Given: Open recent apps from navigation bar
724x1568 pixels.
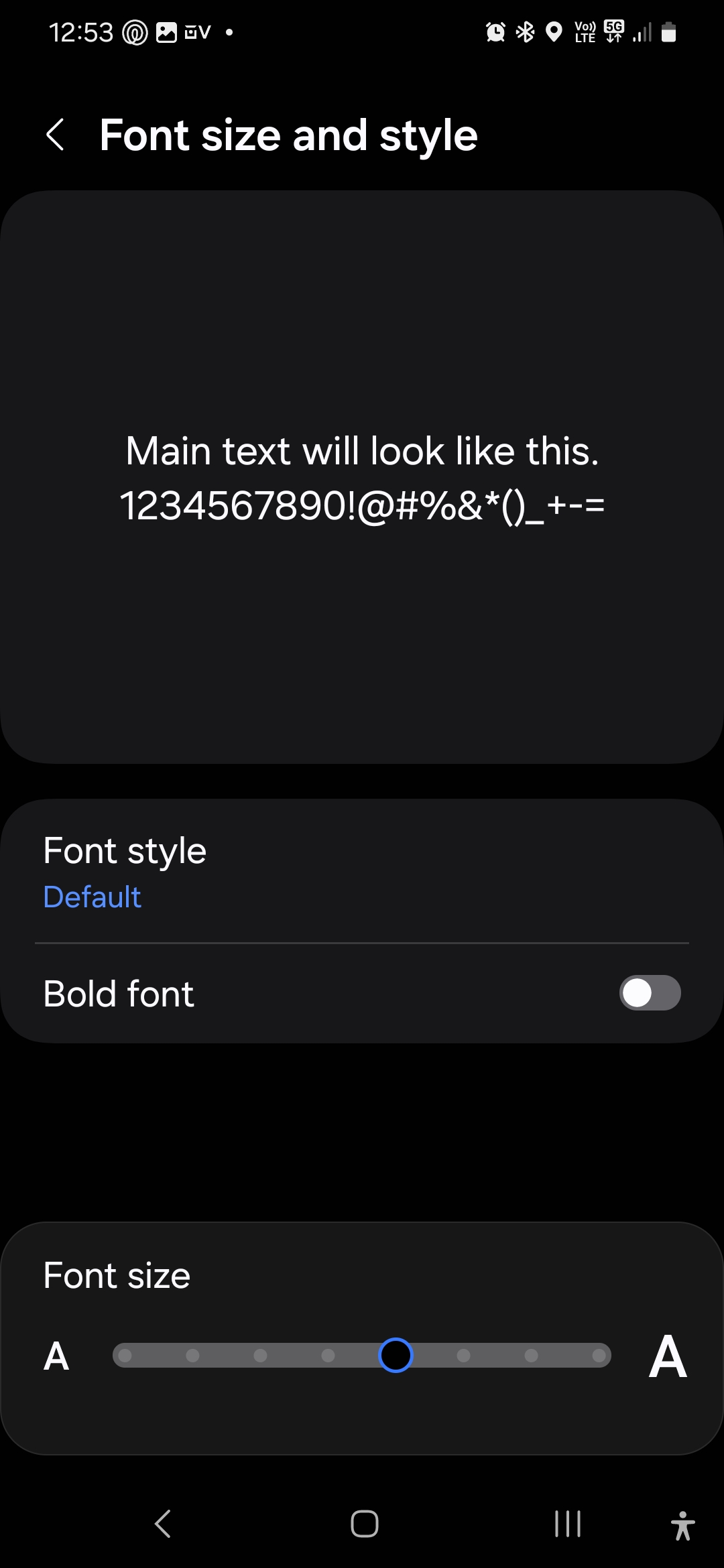Looking at the screenshot, I should (x=567, y=1524).
